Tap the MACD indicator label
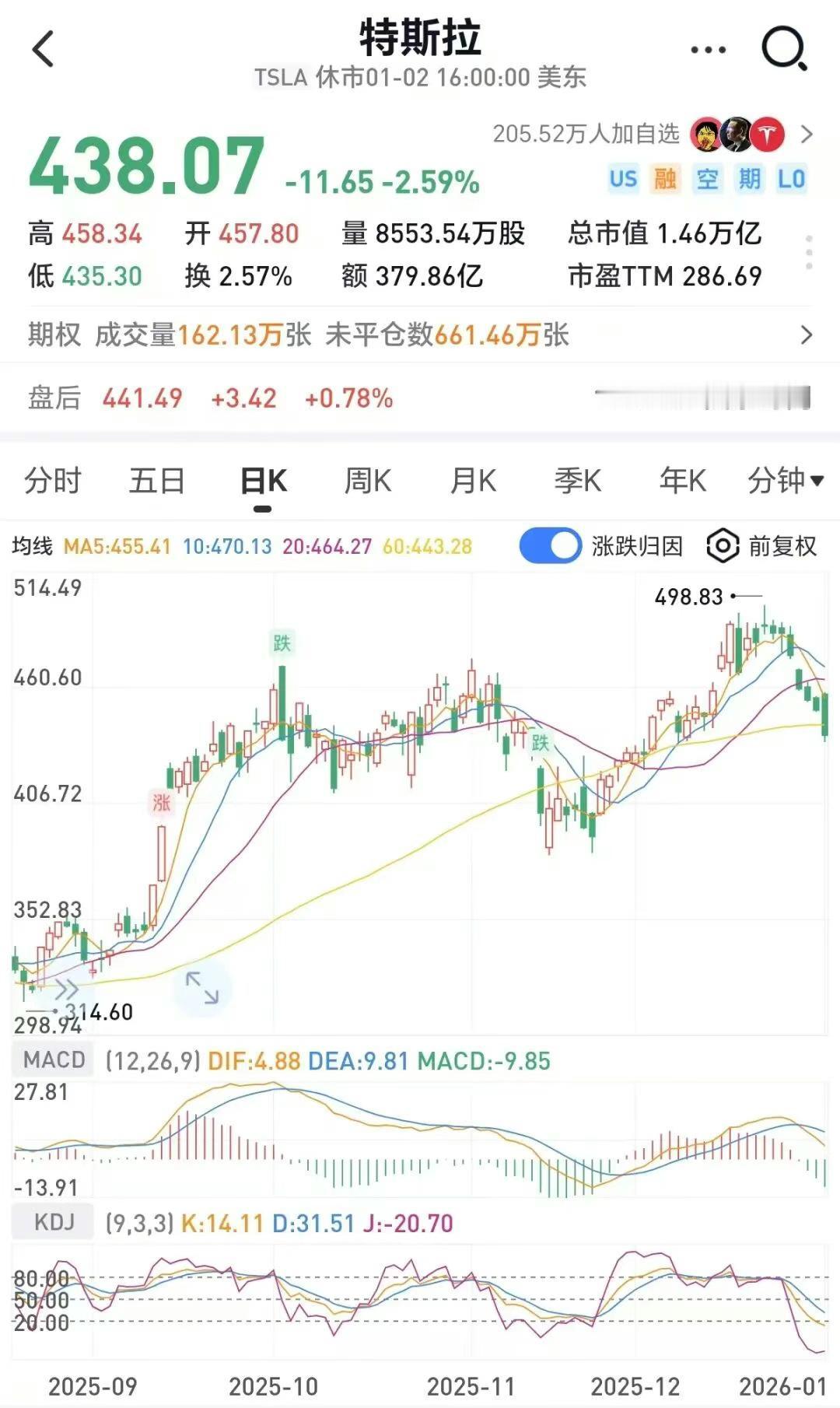 (54, 1060)
